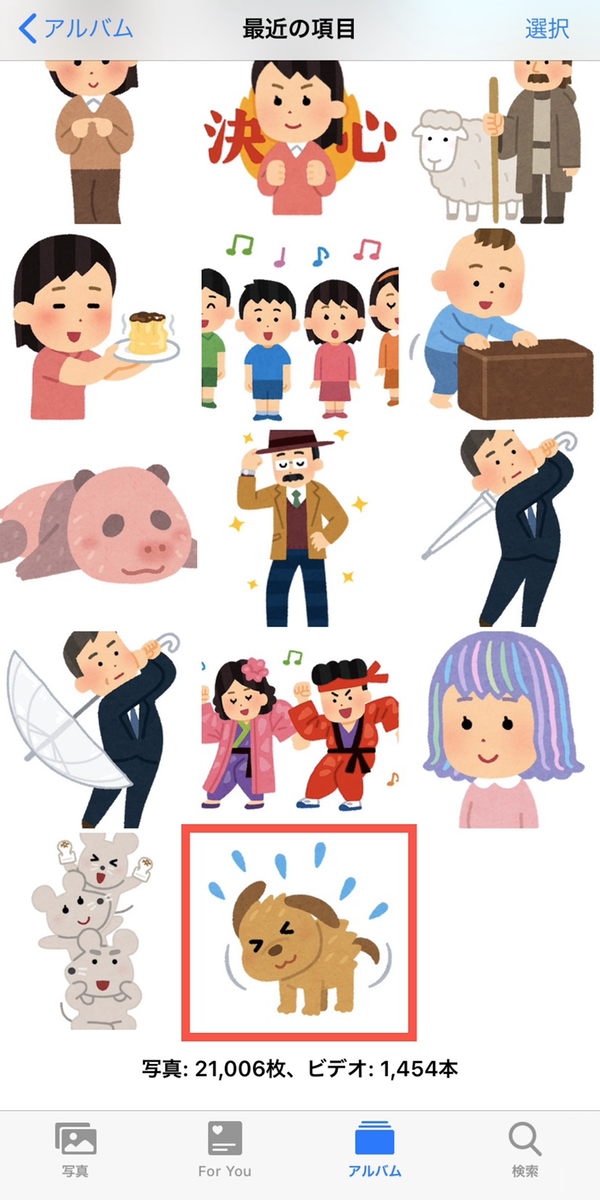The image size is (600, 1200).
Task: Switch to the 写真 tab
Action: pos(76,1149)
